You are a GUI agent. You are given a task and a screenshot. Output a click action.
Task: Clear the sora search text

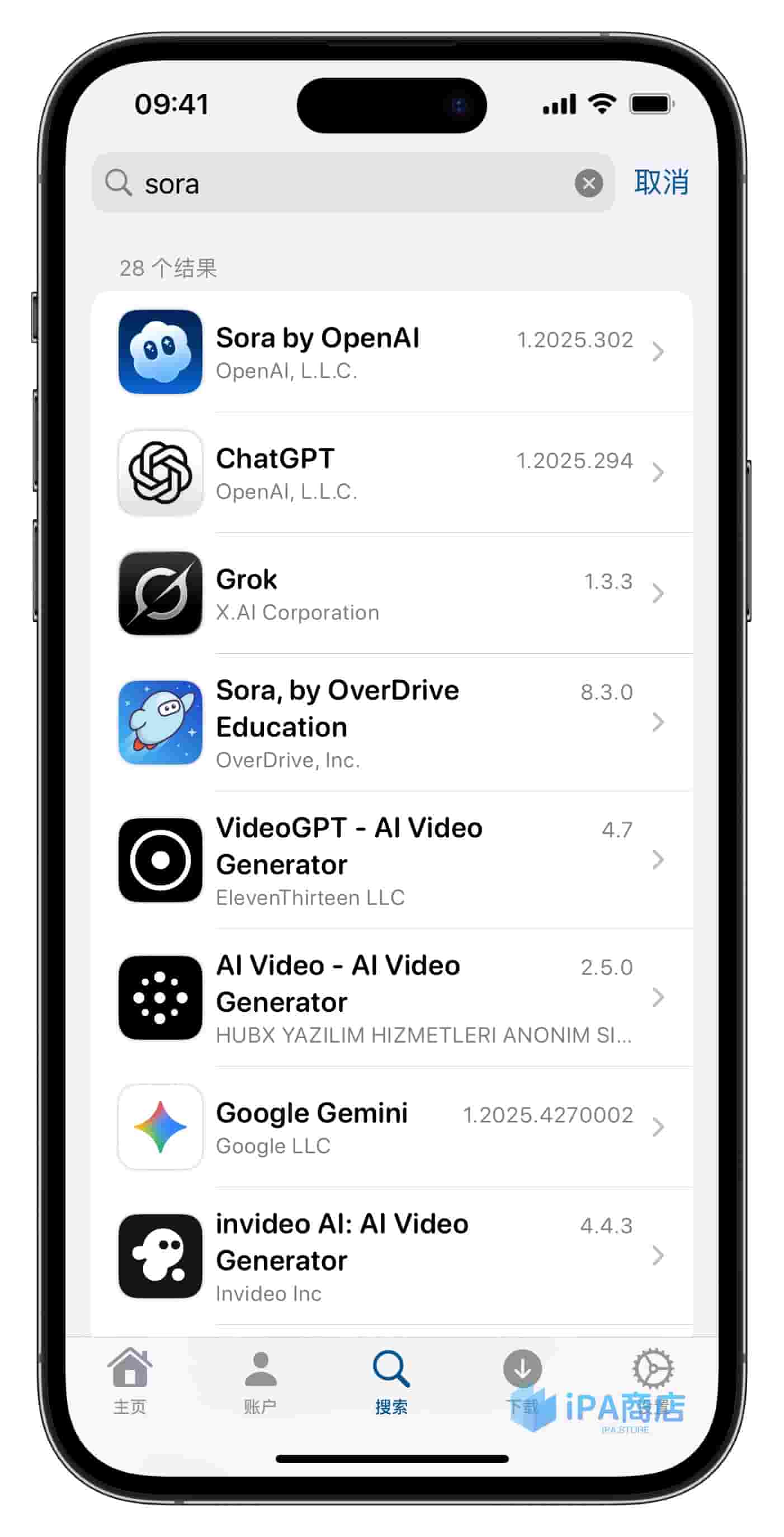[x=588, y=183]
